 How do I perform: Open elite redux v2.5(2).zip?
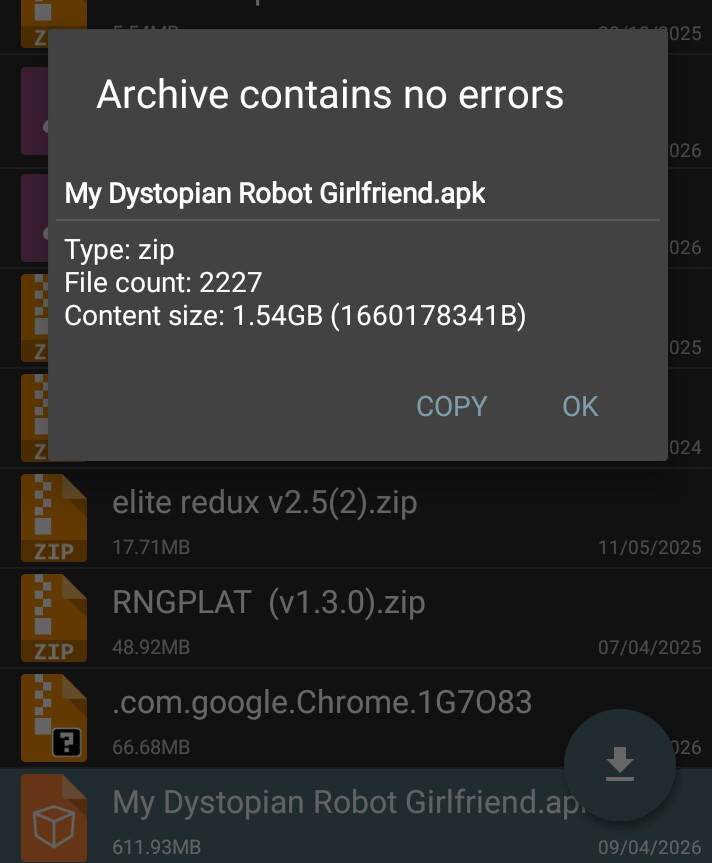pyautogui.click(x=265, y=503)
